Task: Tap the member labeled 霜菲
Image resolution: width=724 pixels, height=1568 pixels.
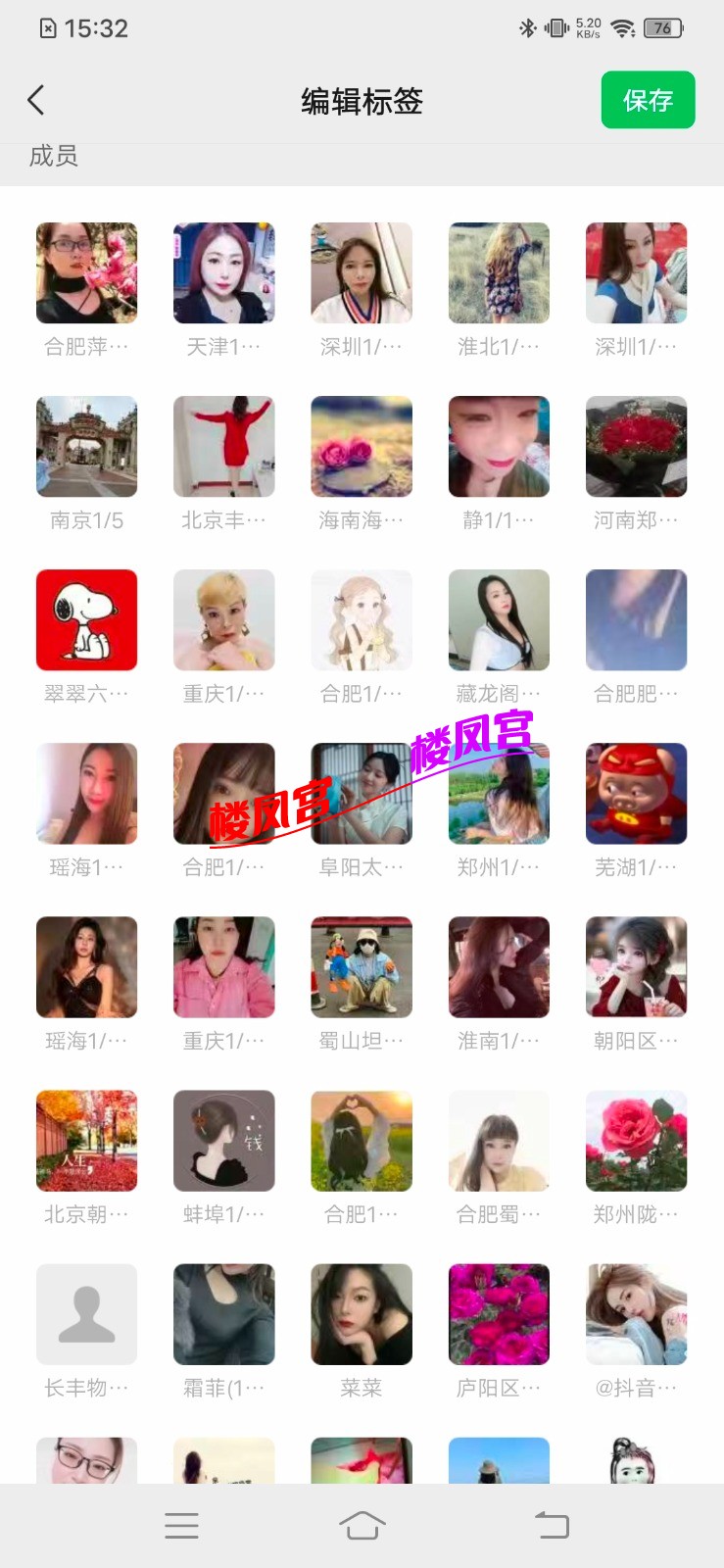Action: (223, 1314)
